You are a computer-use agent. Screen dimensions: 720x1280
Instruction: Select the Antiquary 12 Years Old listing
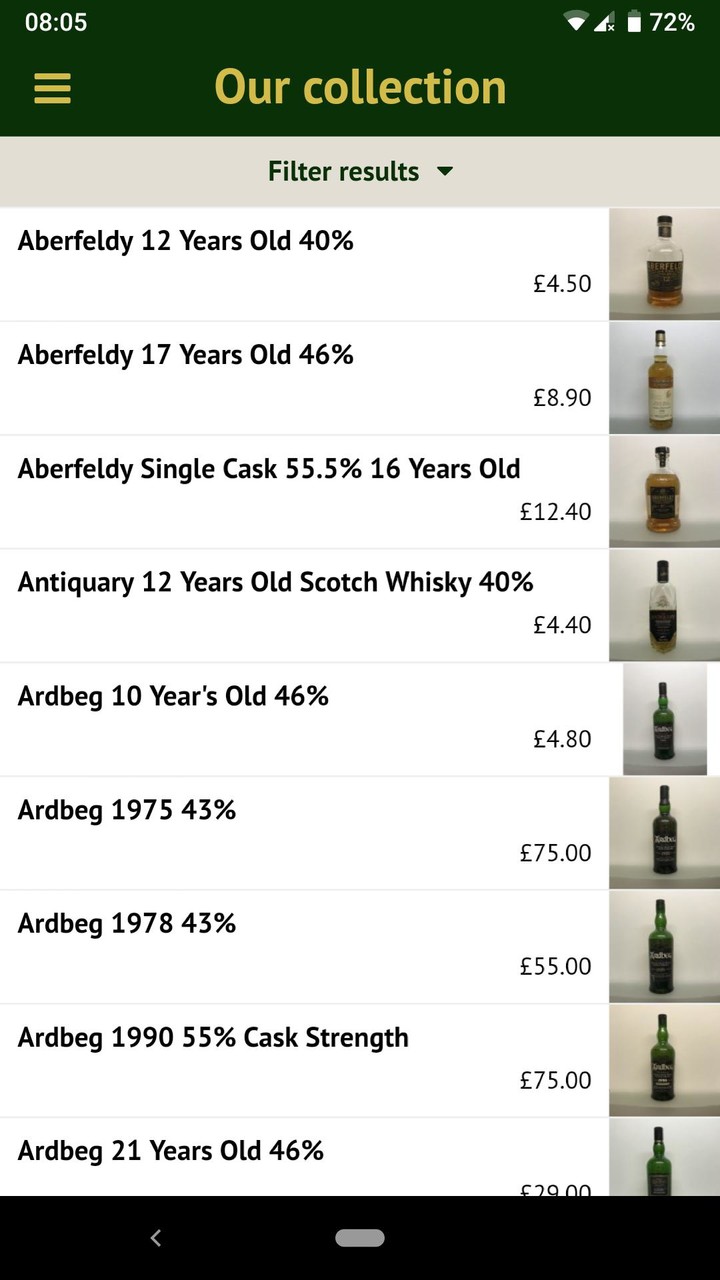(x=300, y=604)
